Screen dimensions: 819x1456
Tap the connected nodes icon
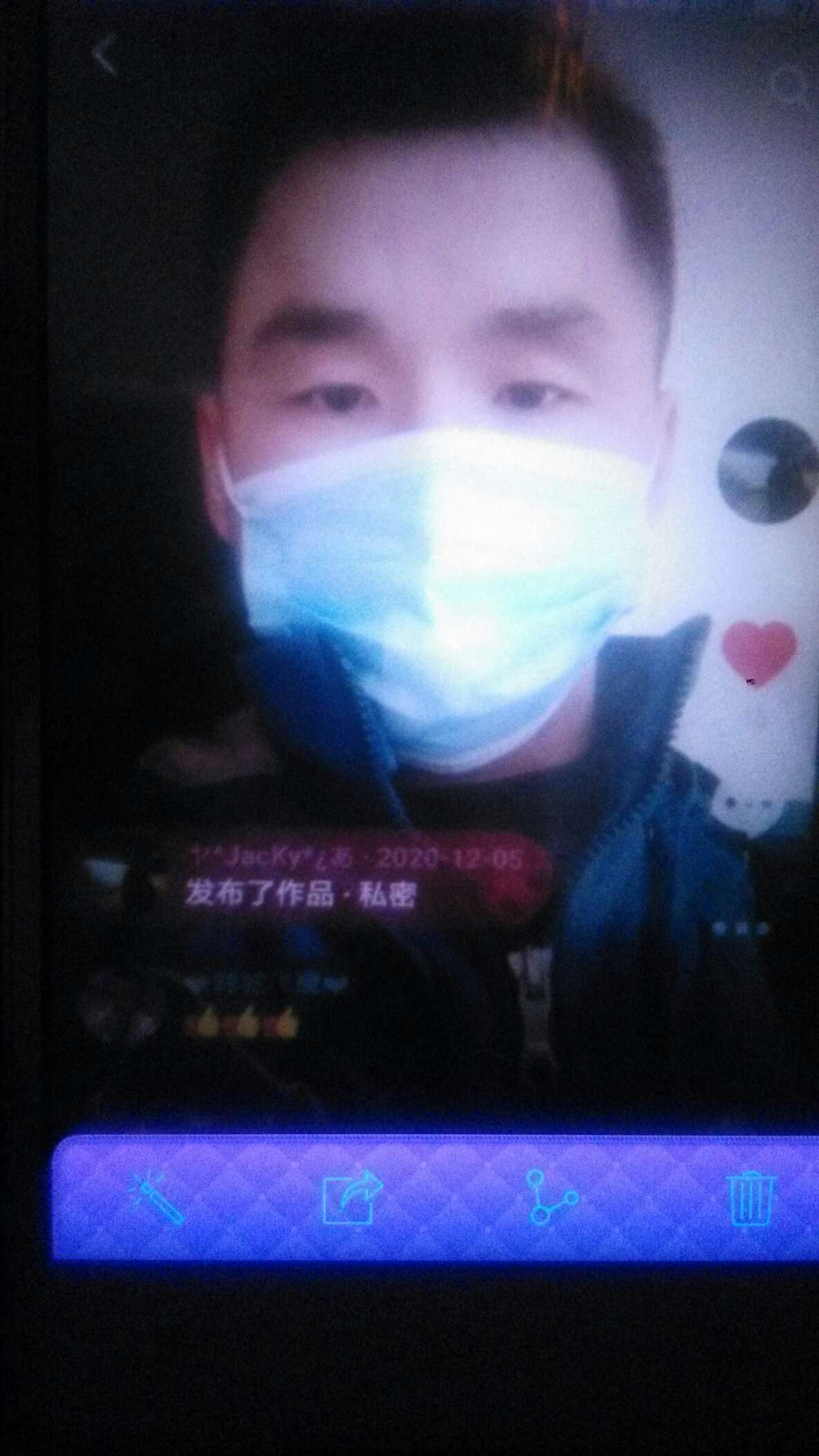point(551,1198)
